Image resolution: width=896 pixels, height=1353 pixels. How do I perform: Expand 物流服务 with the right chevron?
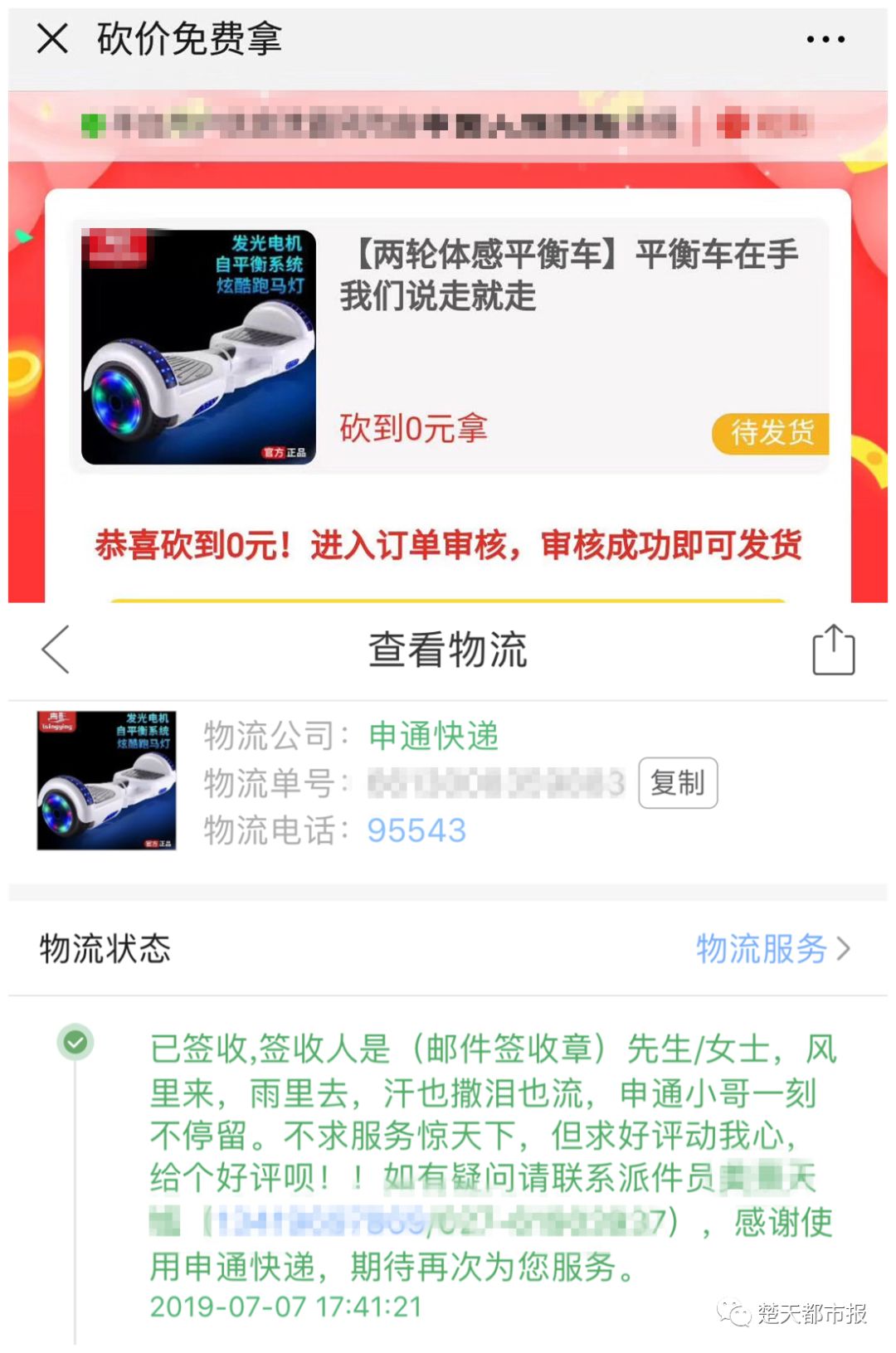coord(773,948)
